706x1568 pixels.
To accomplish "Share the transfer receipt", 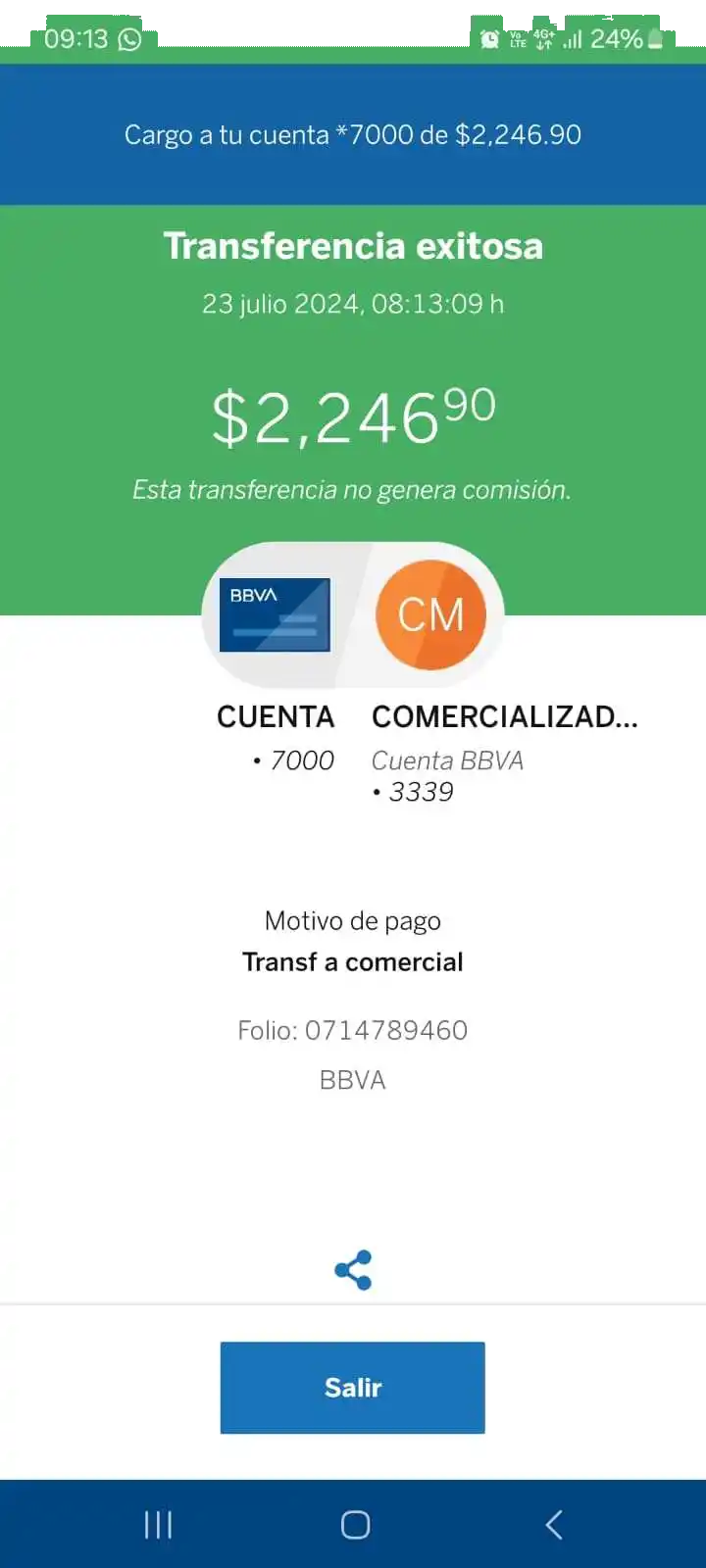I will [353, 1270].
